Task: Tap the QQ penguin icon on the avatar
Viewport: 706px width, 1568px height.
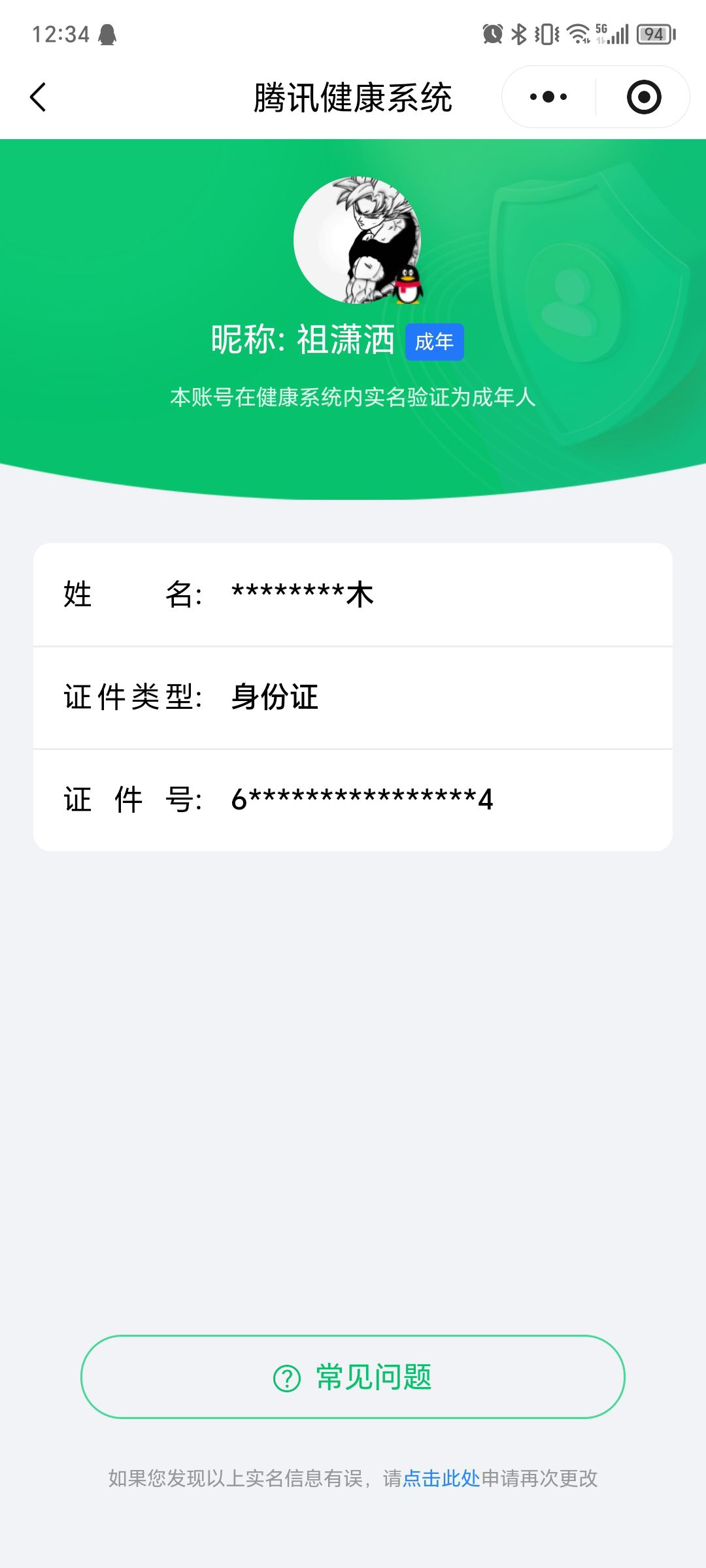Action: click(x=409, y=284)
